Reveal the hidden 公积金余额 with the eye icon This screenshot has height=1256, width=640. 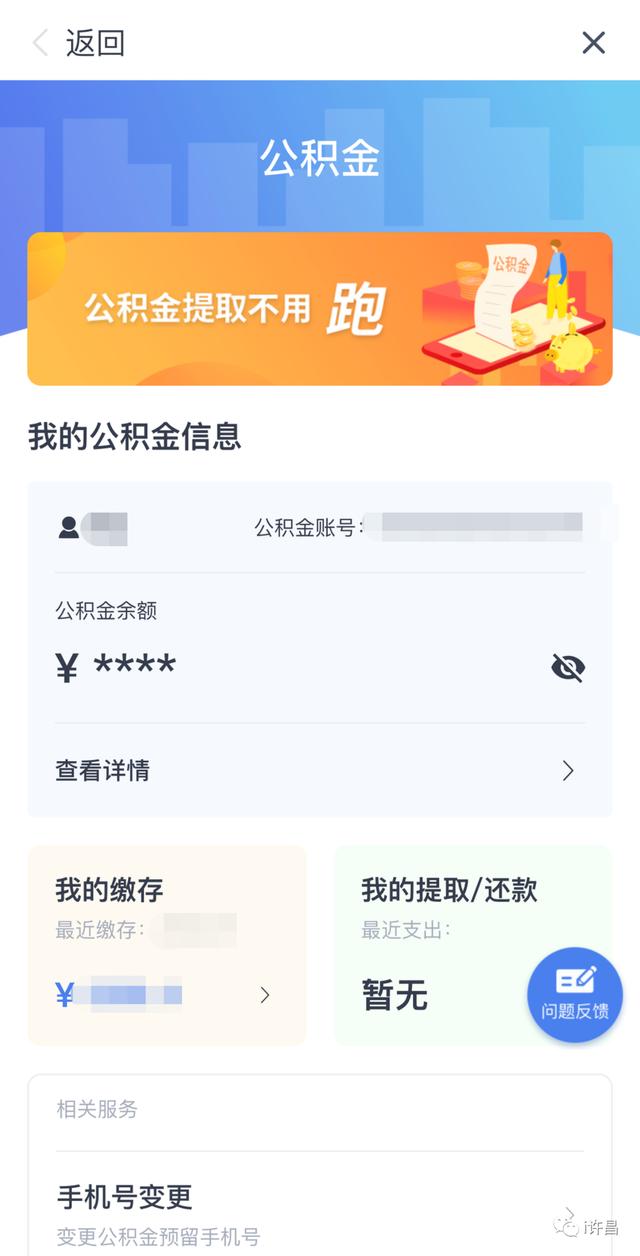(567, 667)
